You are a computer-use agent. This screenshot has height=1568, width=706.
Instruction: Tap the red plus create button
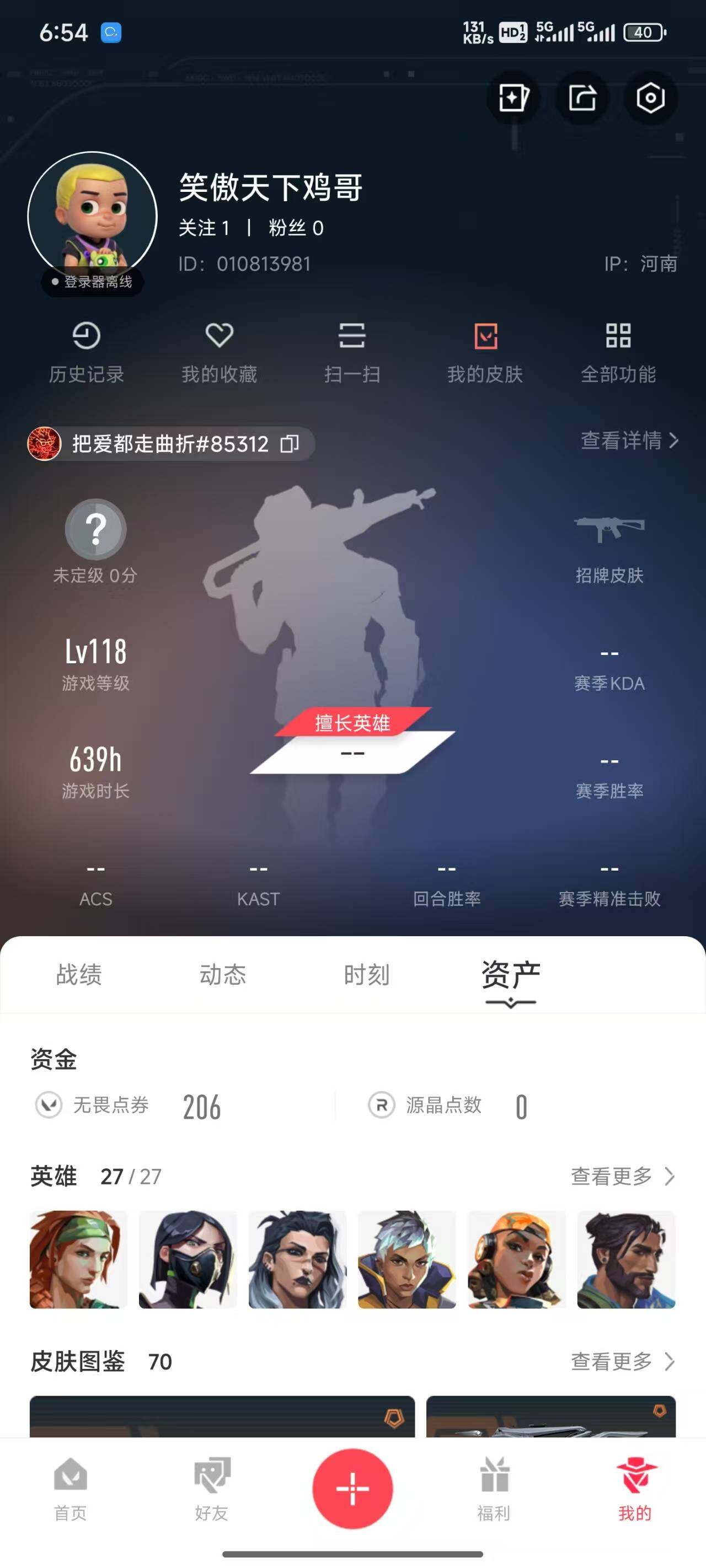tap(352, 1488)
